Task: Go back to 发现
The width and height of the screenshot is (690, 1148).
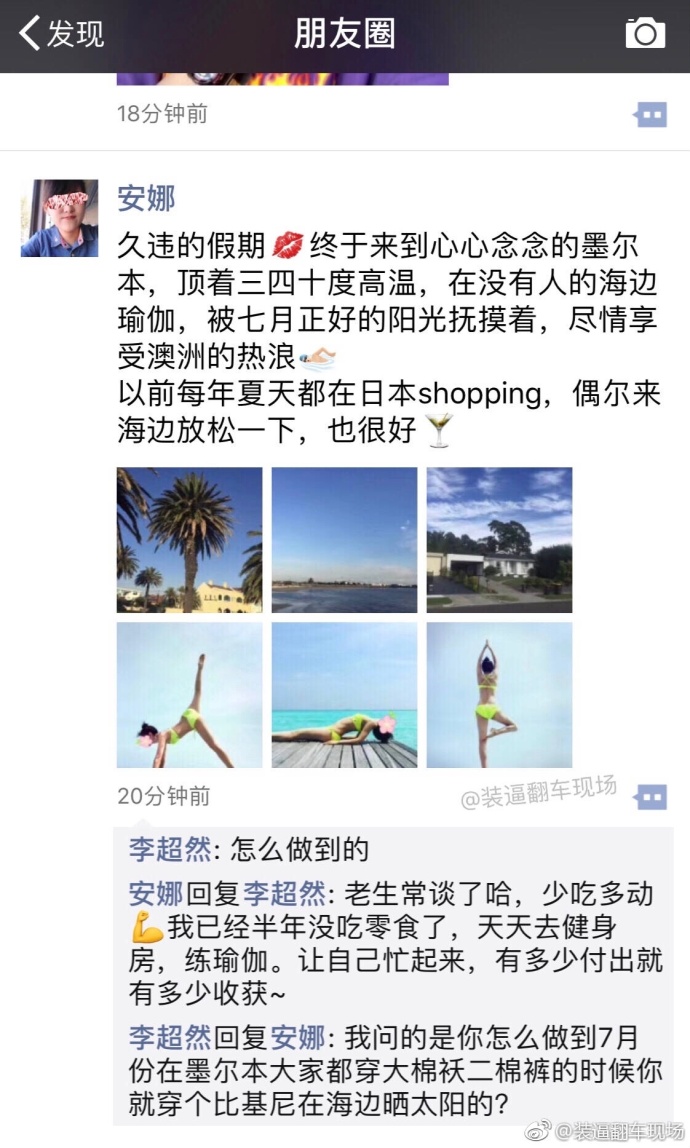Action: tap(62, 34)
